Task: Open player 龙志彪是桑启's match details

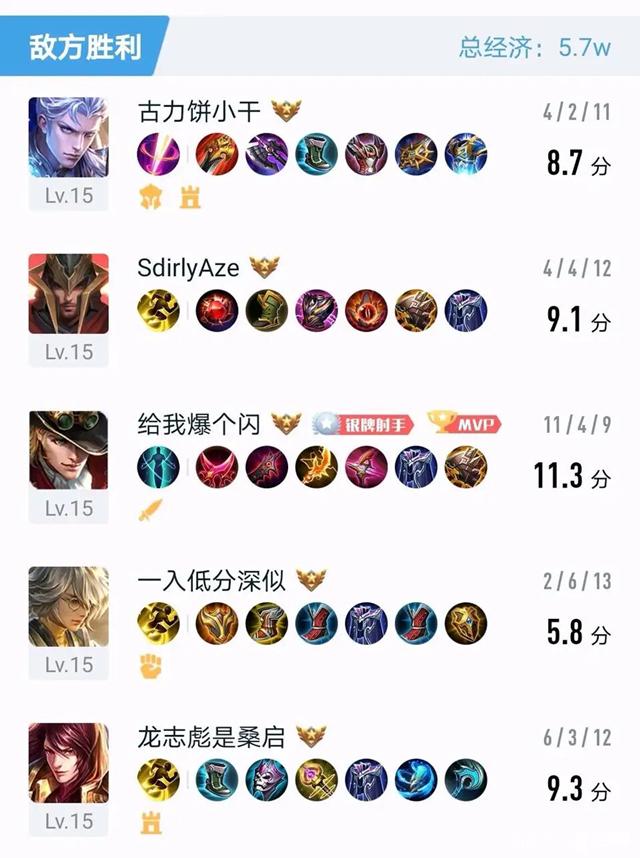Action: (x=211, y=737)
